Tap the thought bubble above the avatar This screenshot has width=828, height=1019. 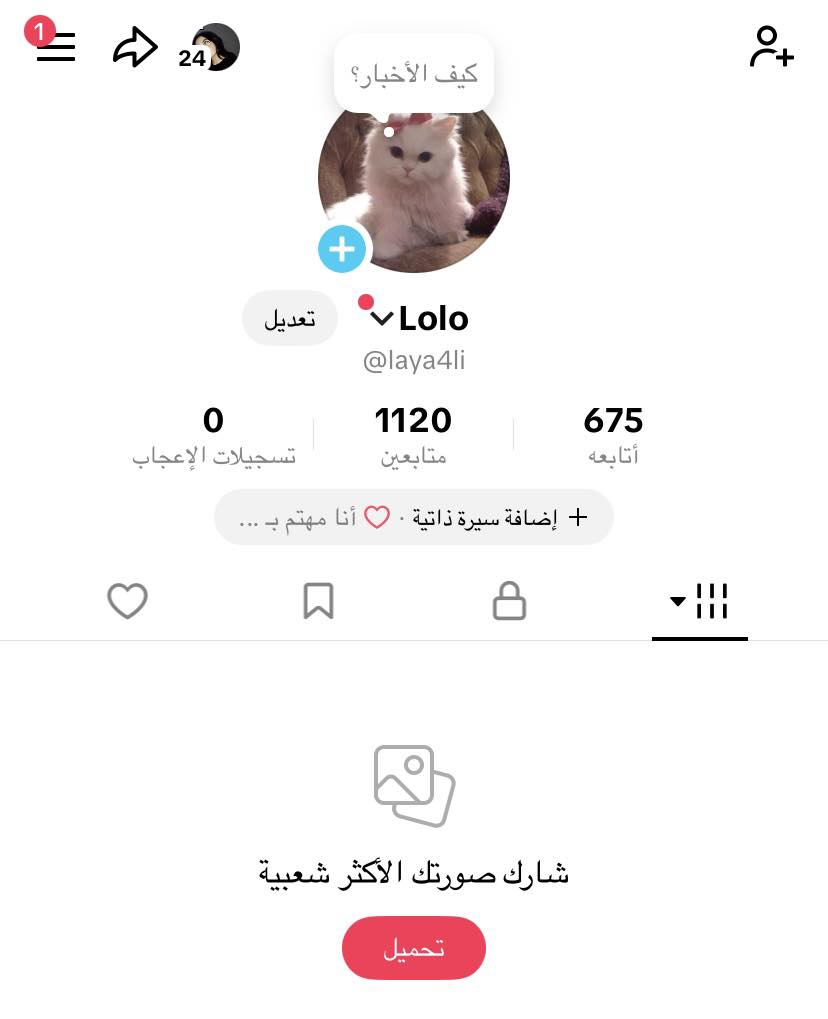(x=413, y=74)
